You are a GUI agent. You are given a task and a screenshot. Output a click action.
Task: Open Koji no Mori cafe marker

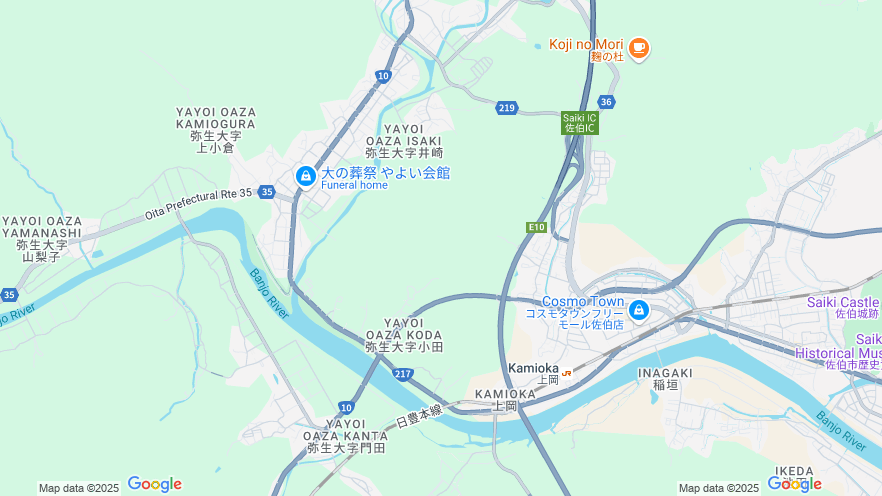[x=639, y=46]
